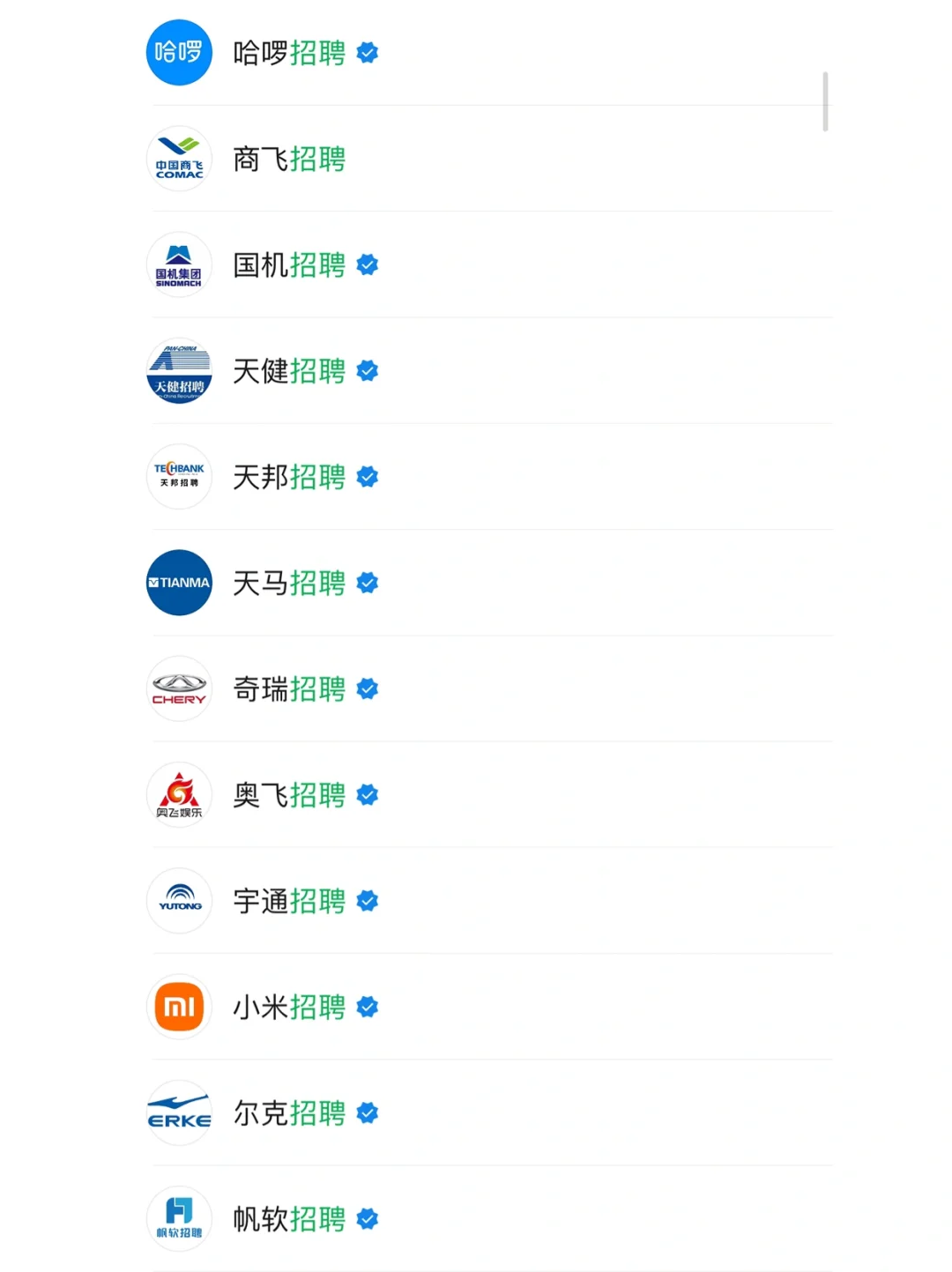Image resolution: width=952 pixels, height=1272 pixels.
Task: Select 奥飞招聘 in the results
Action: coord(489,795)
